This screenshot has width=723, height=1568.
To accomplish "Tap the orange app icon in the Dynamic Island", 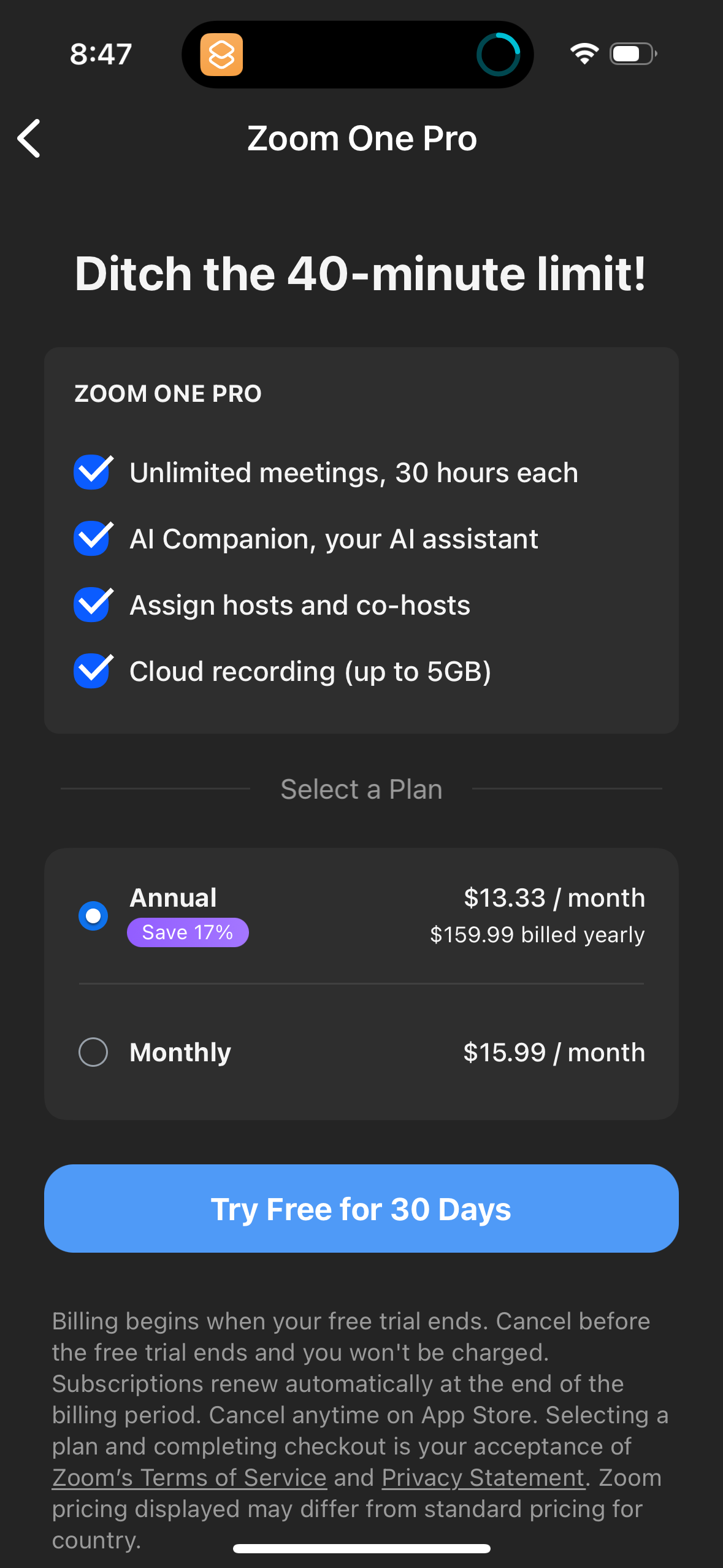I will 223,55.
